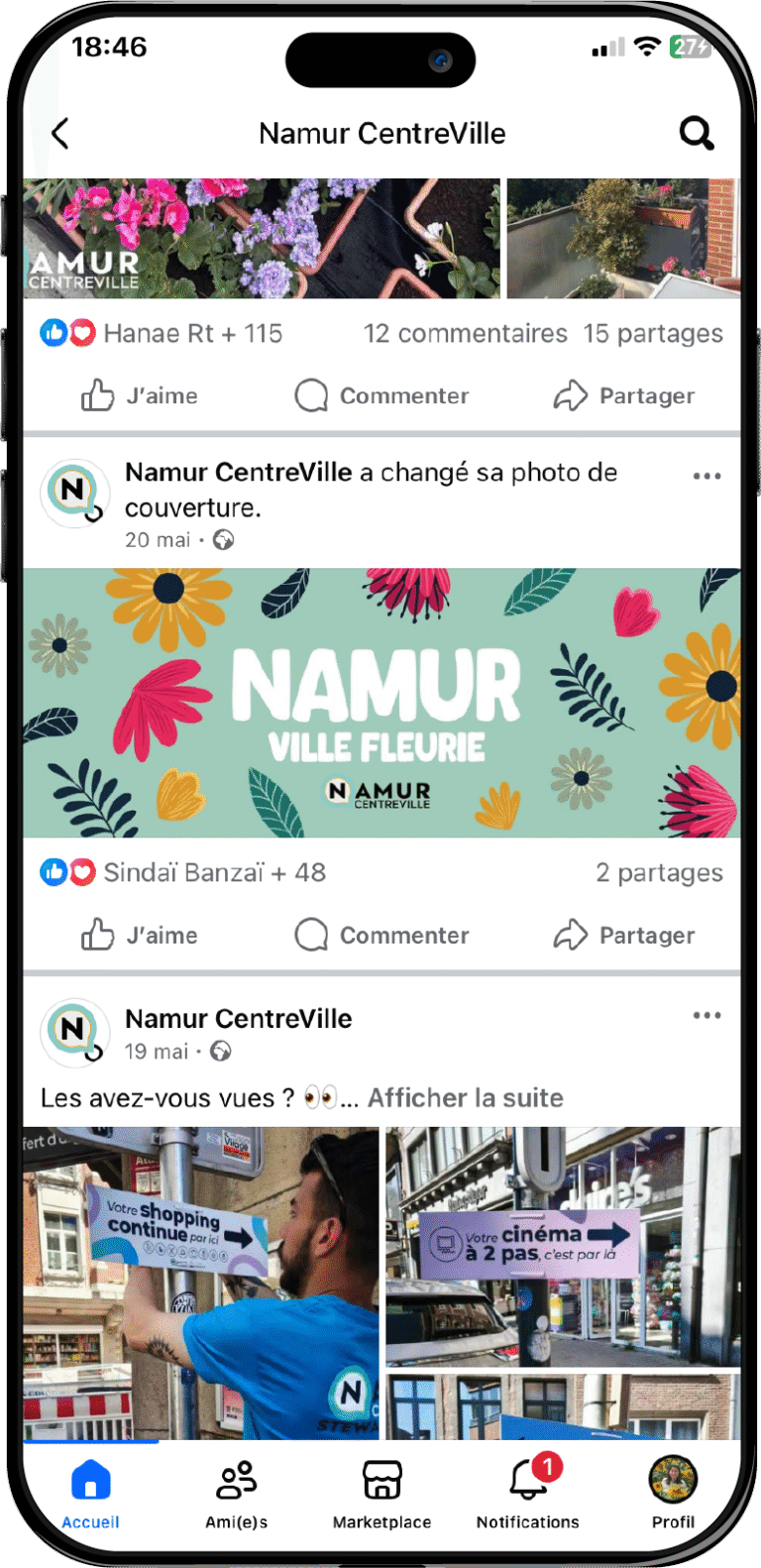761x1568 pixels.
Task: Open the 'Votre shopping continue' sign photo
Action: coord(200,1283)
